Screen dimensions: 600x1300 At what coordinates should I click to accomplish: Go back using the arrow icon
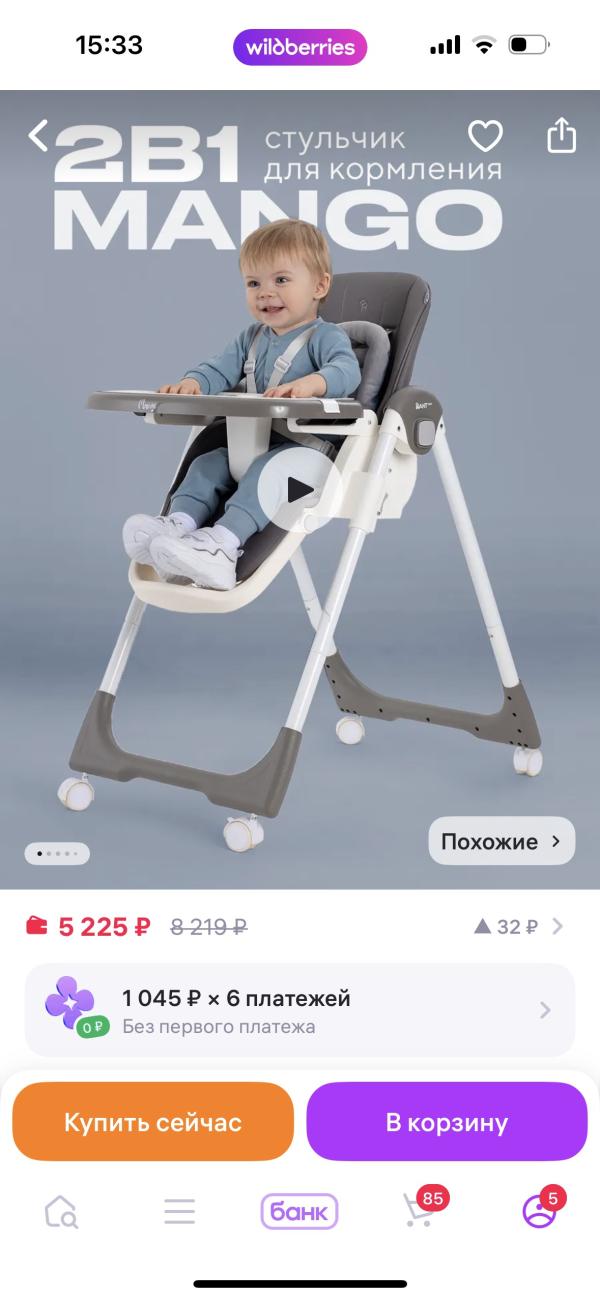click(x=38, y=136)
